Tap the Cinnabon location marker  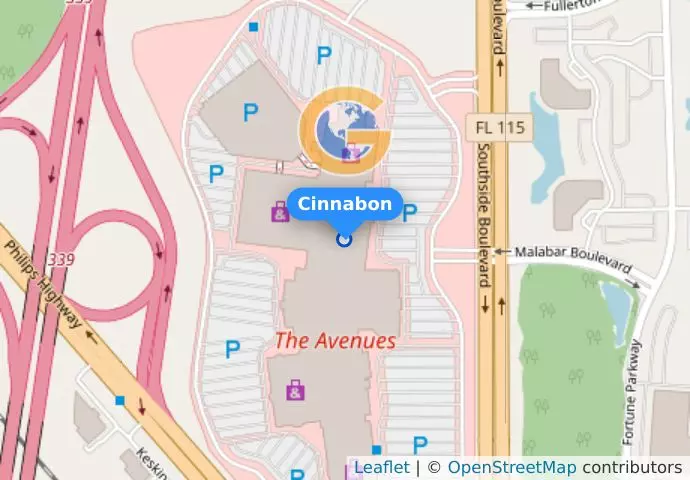pyautogui.click(x=345, y=239)
